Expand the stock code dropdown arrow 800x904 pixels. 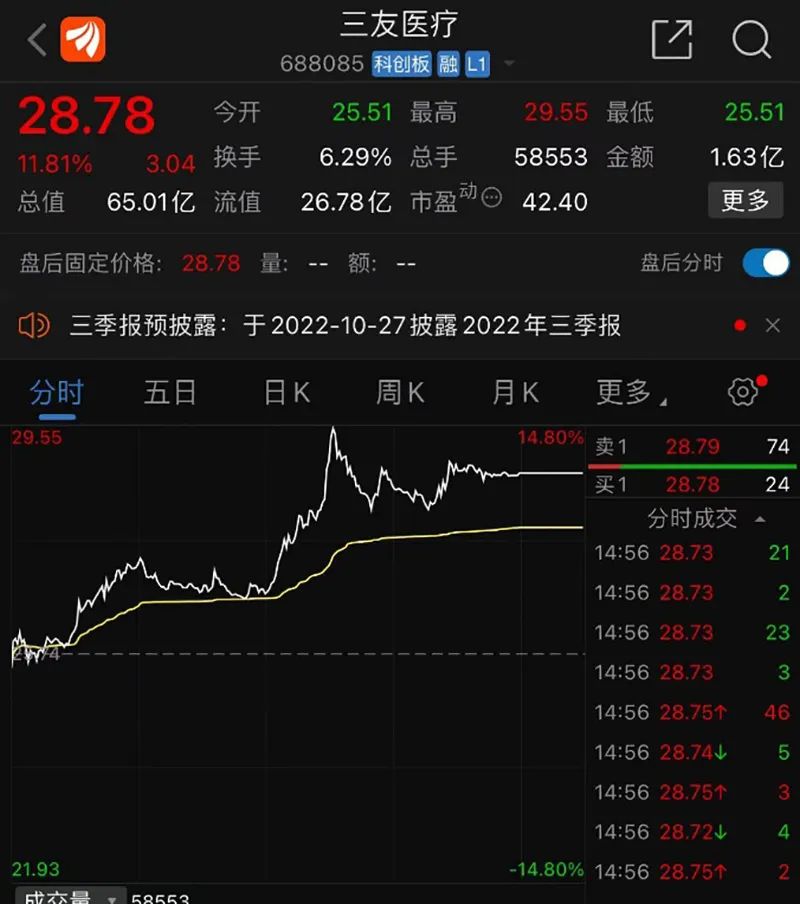tap(509, 65)
